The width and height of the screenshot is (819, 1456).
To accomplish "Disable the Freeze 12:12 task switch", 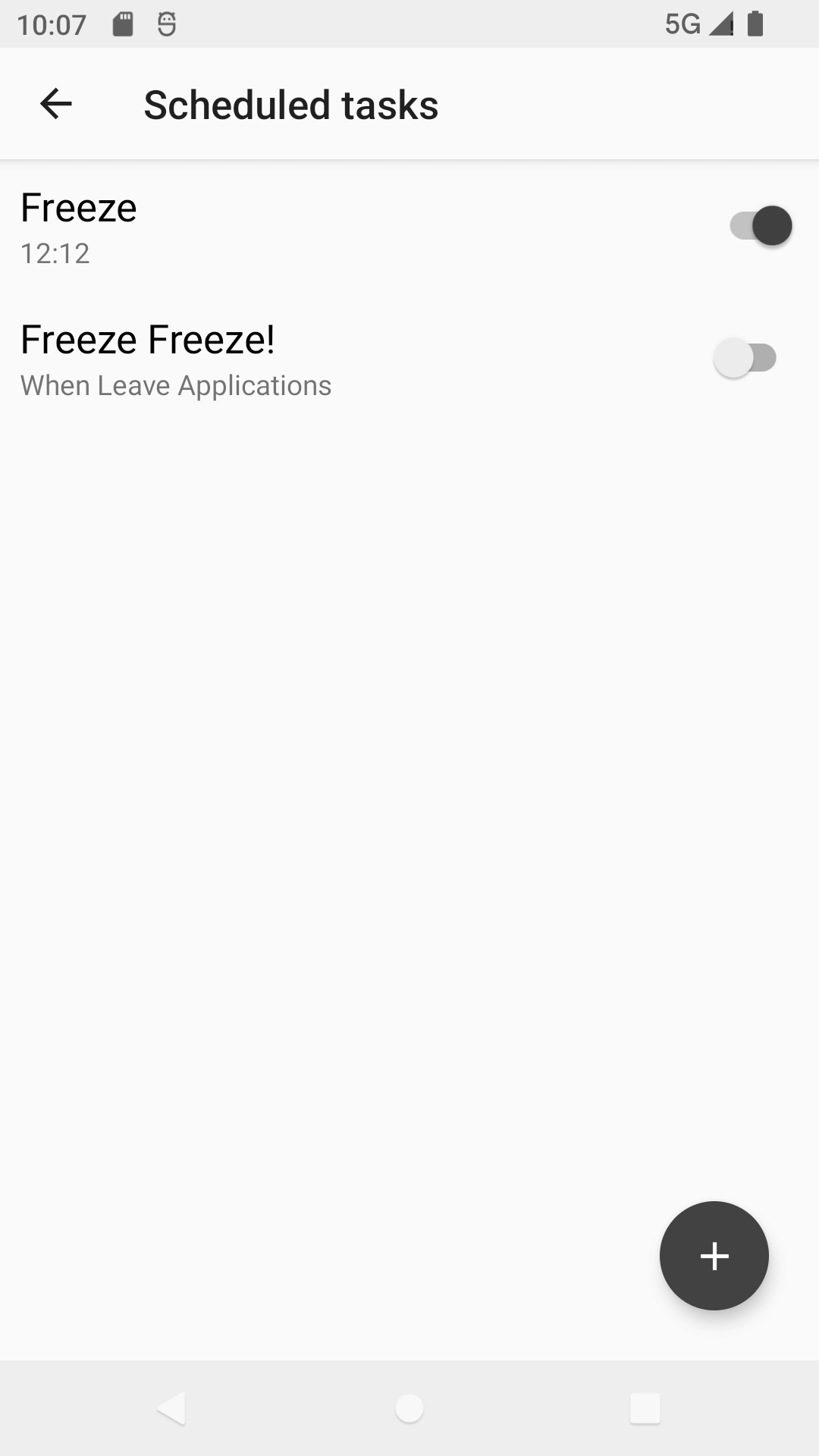I will pos(761,226).
